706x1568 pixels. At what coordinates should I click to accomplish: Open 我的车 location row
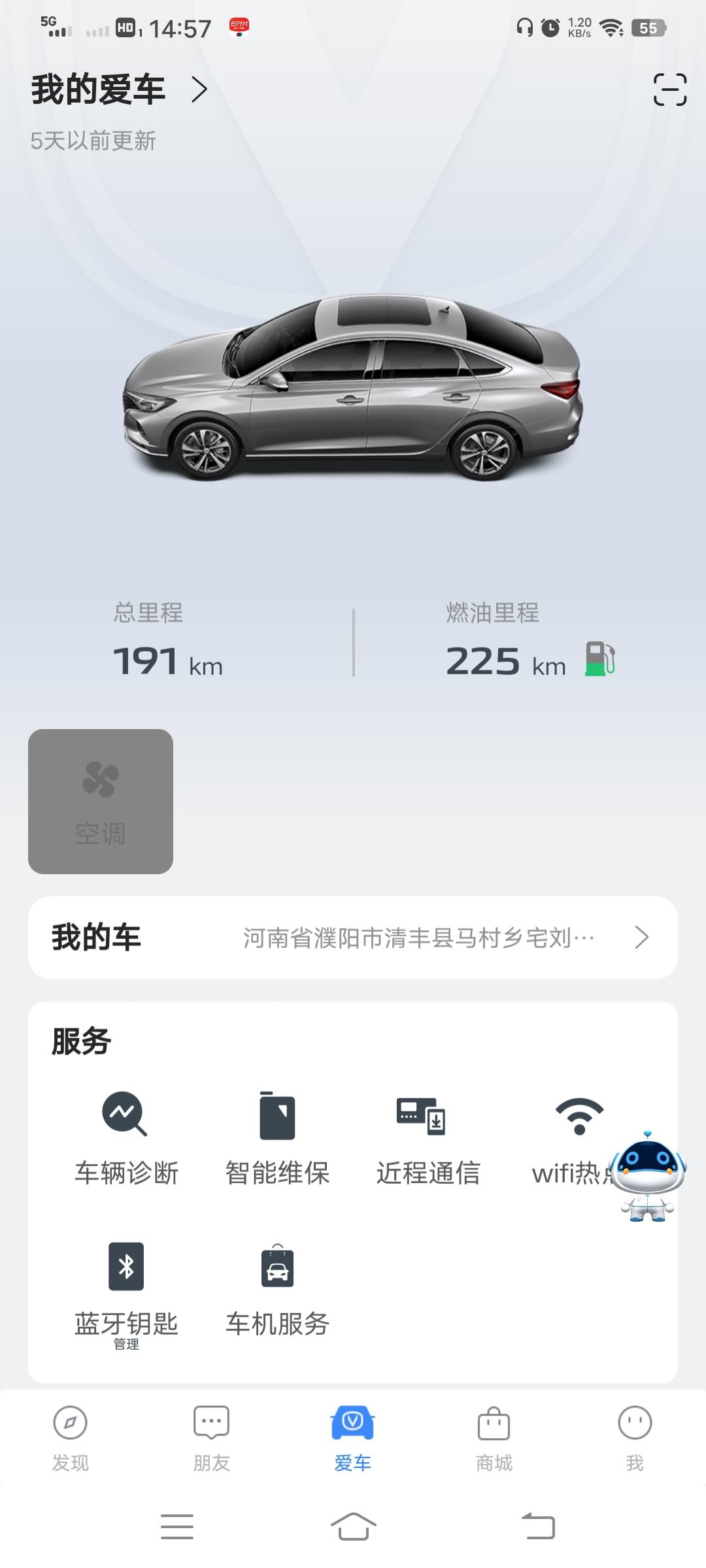(353, 938)
